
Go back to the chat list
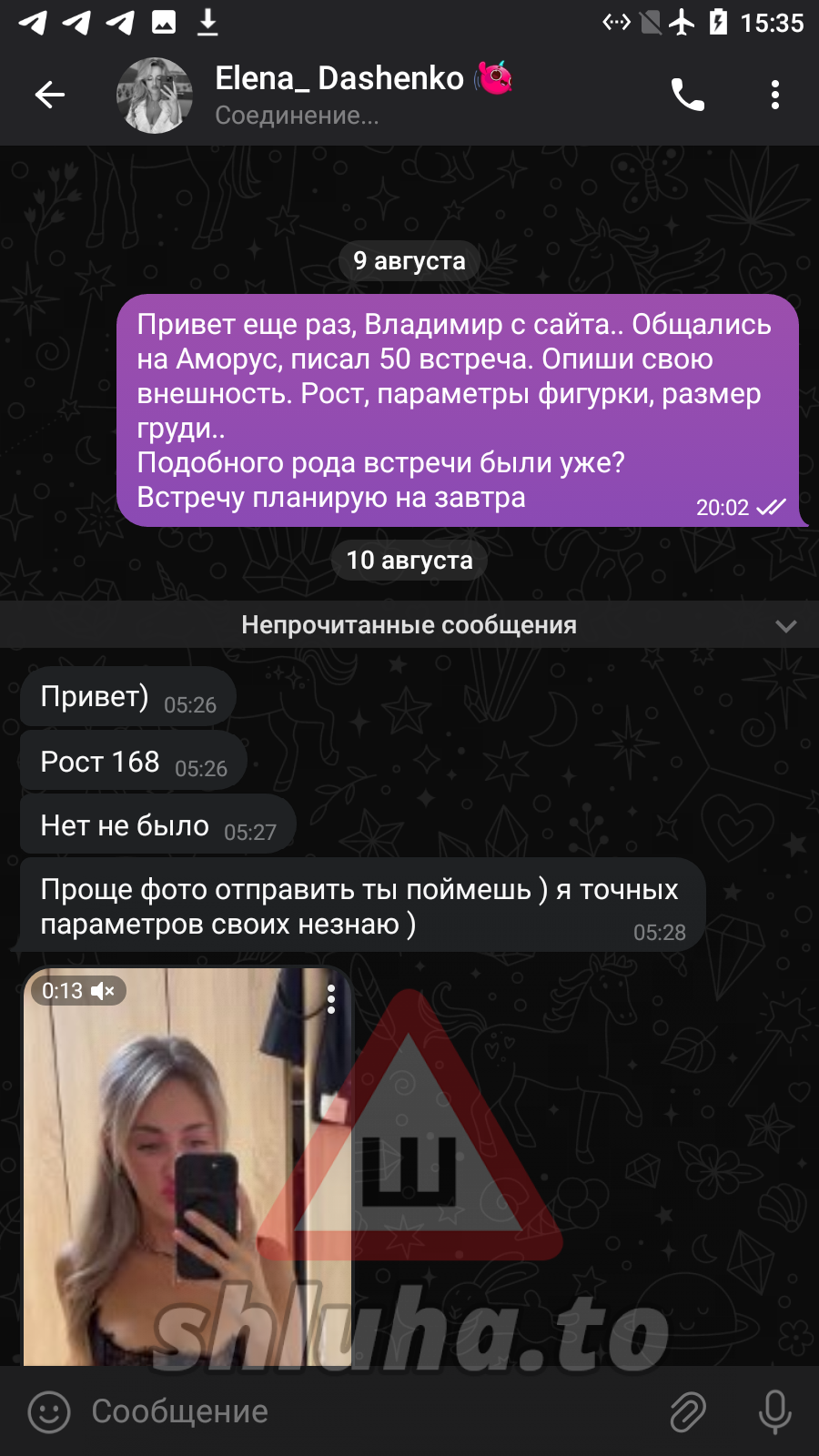point(50,95)
